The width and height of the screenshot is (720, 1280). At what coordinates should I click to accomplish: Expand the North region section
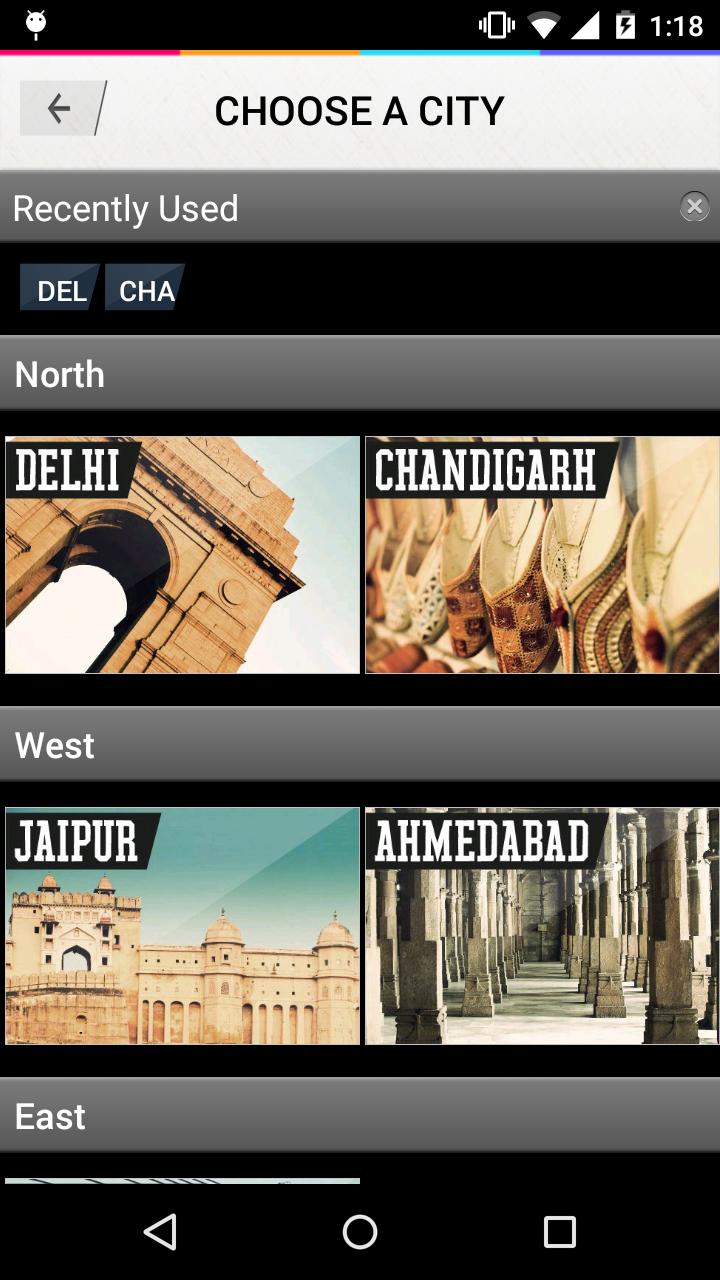pyautogui.click(x=360, y=373)
